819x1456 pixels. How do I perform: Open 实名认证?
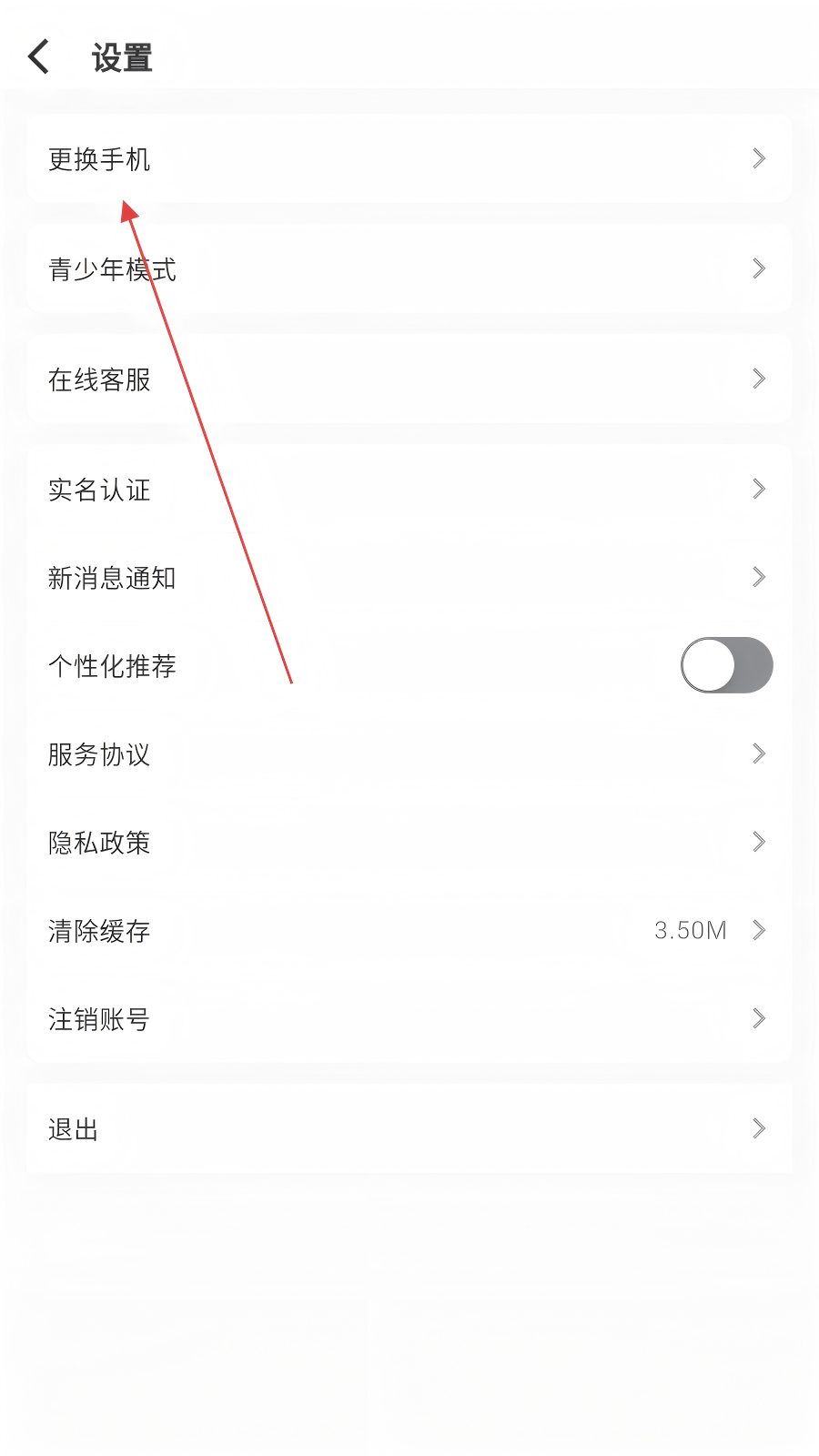(x=409, y=489)
